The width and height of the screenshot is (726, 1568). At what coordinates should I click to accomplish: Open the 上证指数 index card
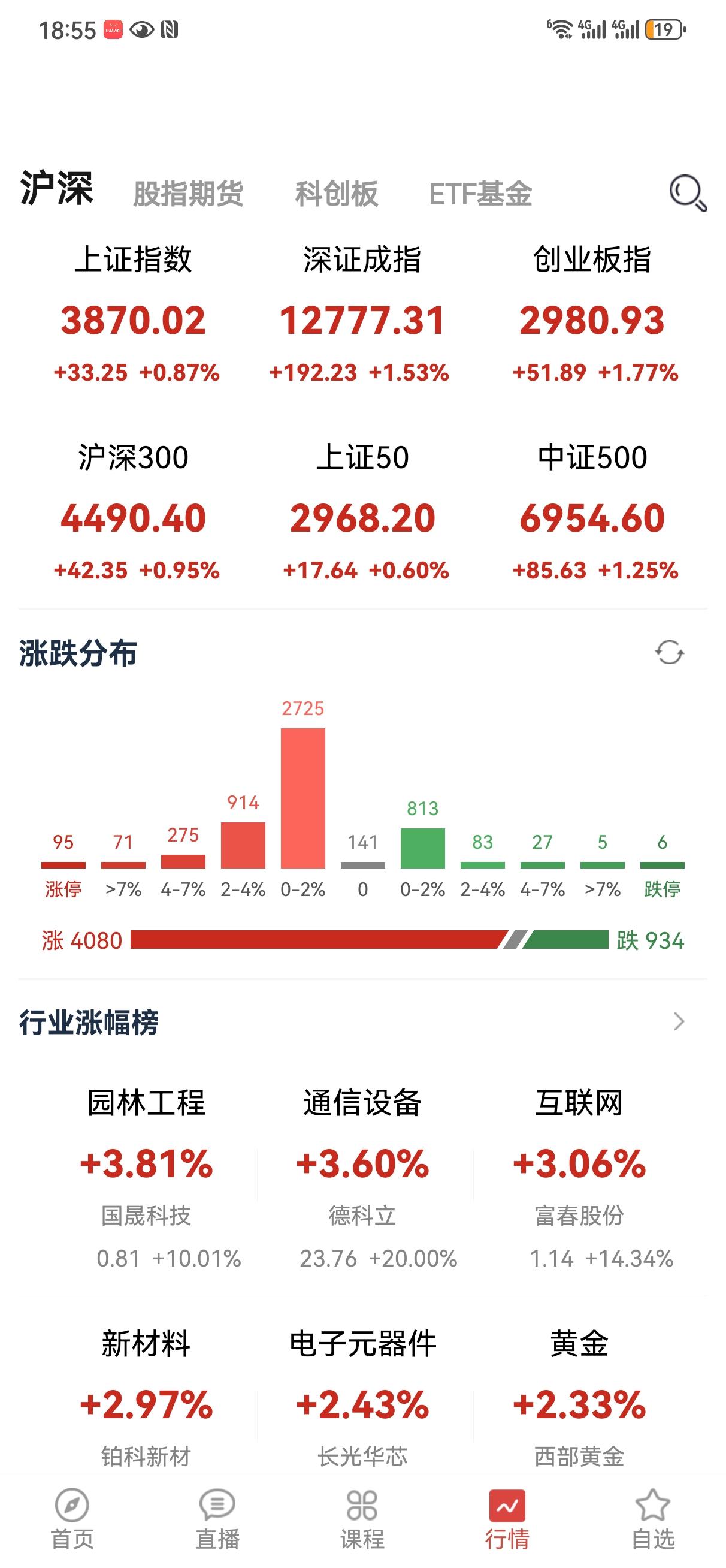pyautogui.click(x=137, y=310)
